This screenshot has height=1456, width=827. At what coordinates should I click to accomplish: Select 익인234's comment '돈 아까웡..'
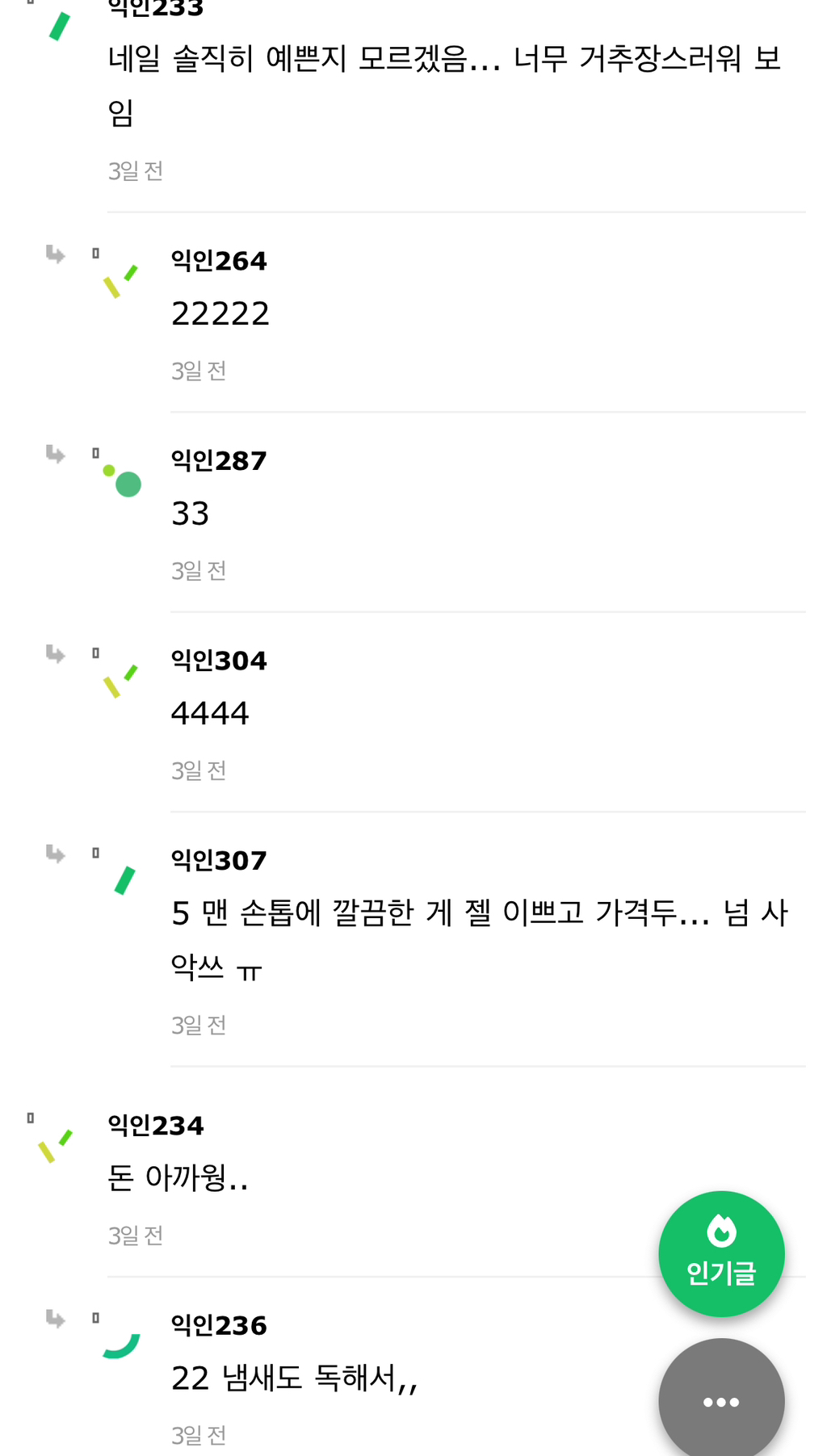pyautogui.click(x=178, y=1177)
